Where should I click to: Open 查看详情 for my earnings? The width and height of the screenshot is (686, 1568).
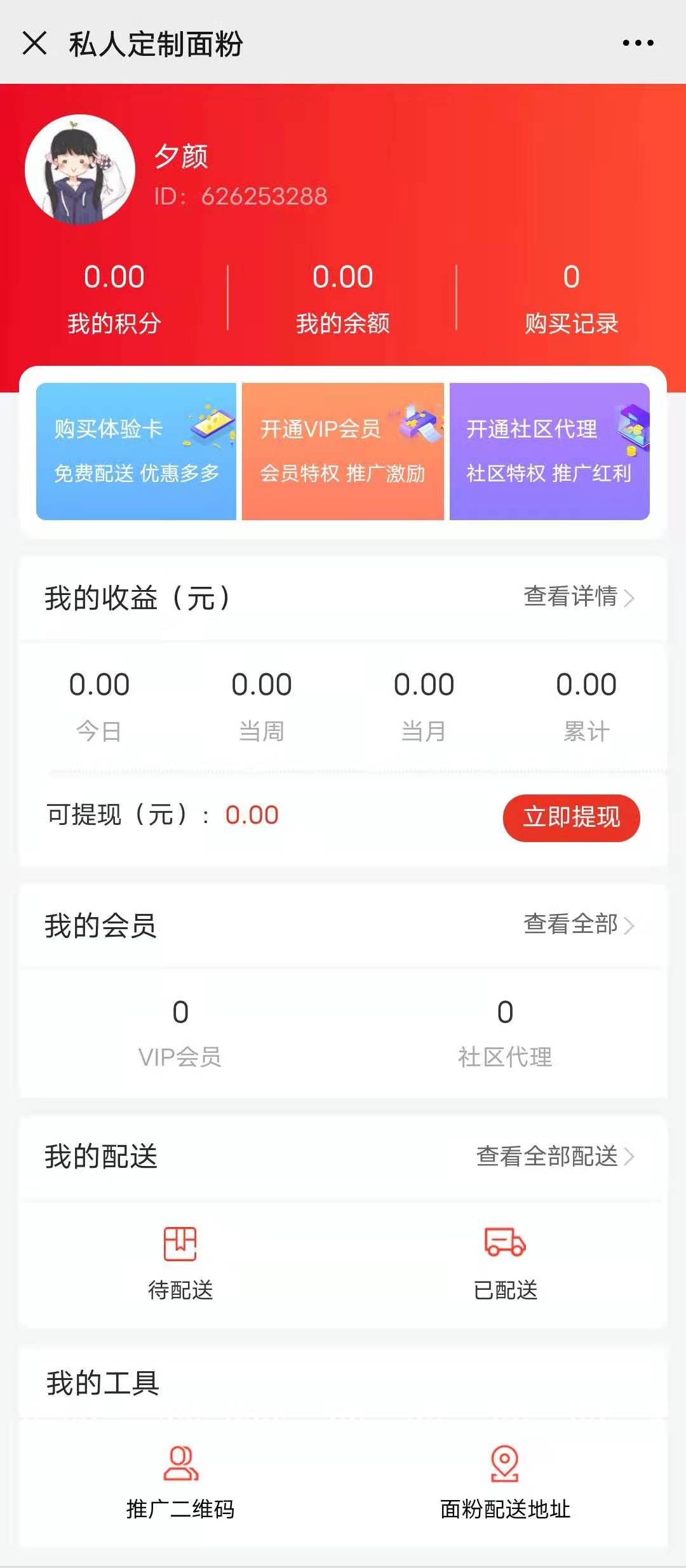tap(578, 597)
